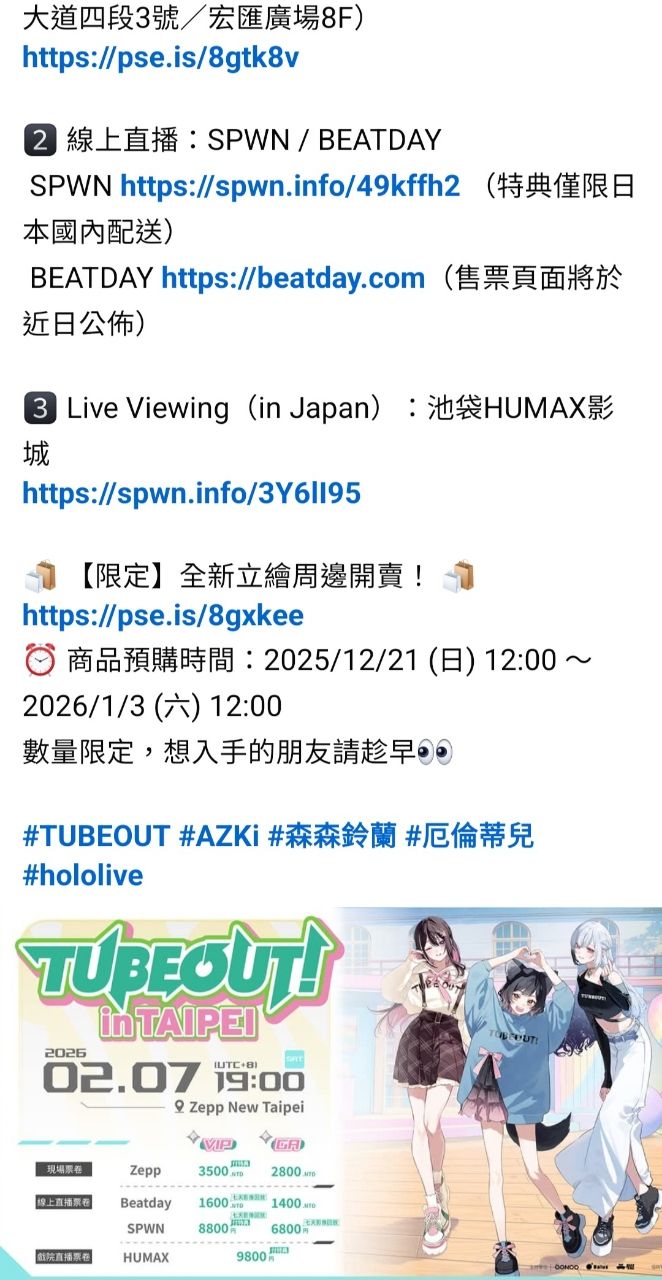View posts tagged #森森鈴蘭
662x1280 pixels.
coord(331,836)
